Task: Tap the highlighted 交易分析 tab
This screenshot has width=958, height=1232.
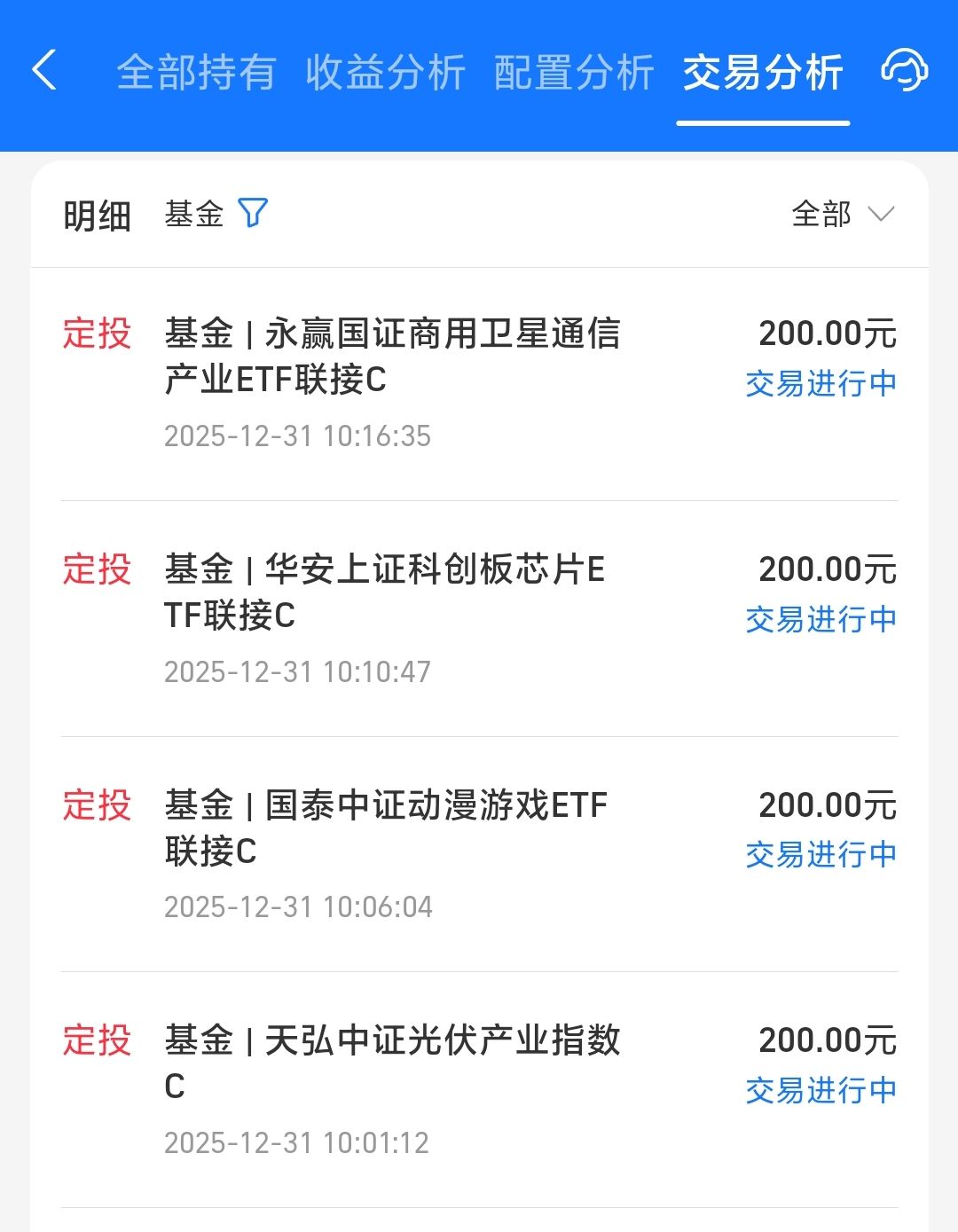Action: point(763,74)
